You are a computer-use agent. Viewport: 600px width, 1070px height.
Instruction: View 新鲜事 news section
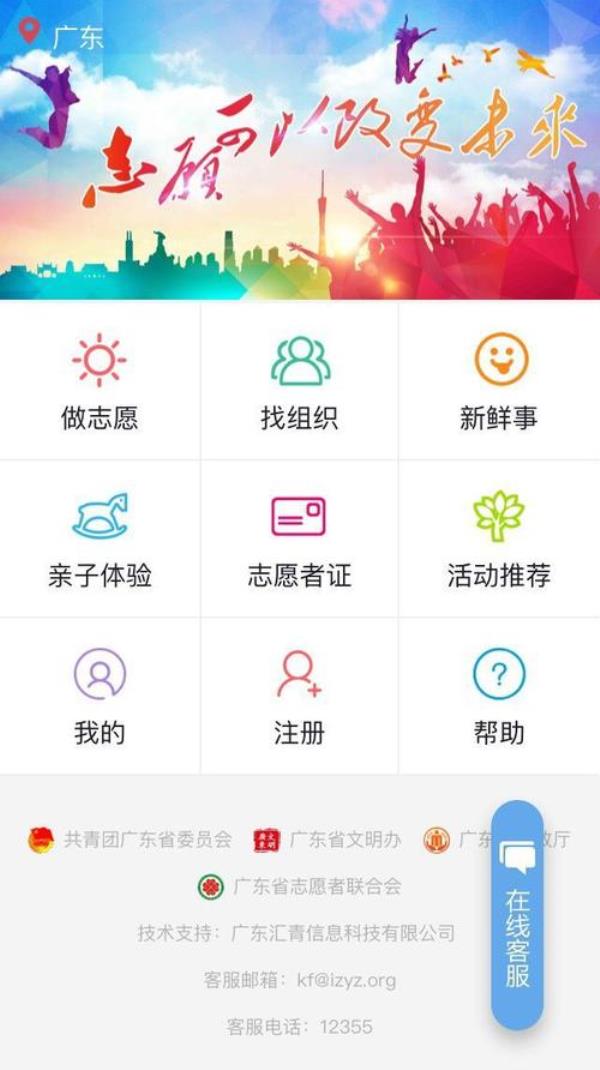click(499, 382)
